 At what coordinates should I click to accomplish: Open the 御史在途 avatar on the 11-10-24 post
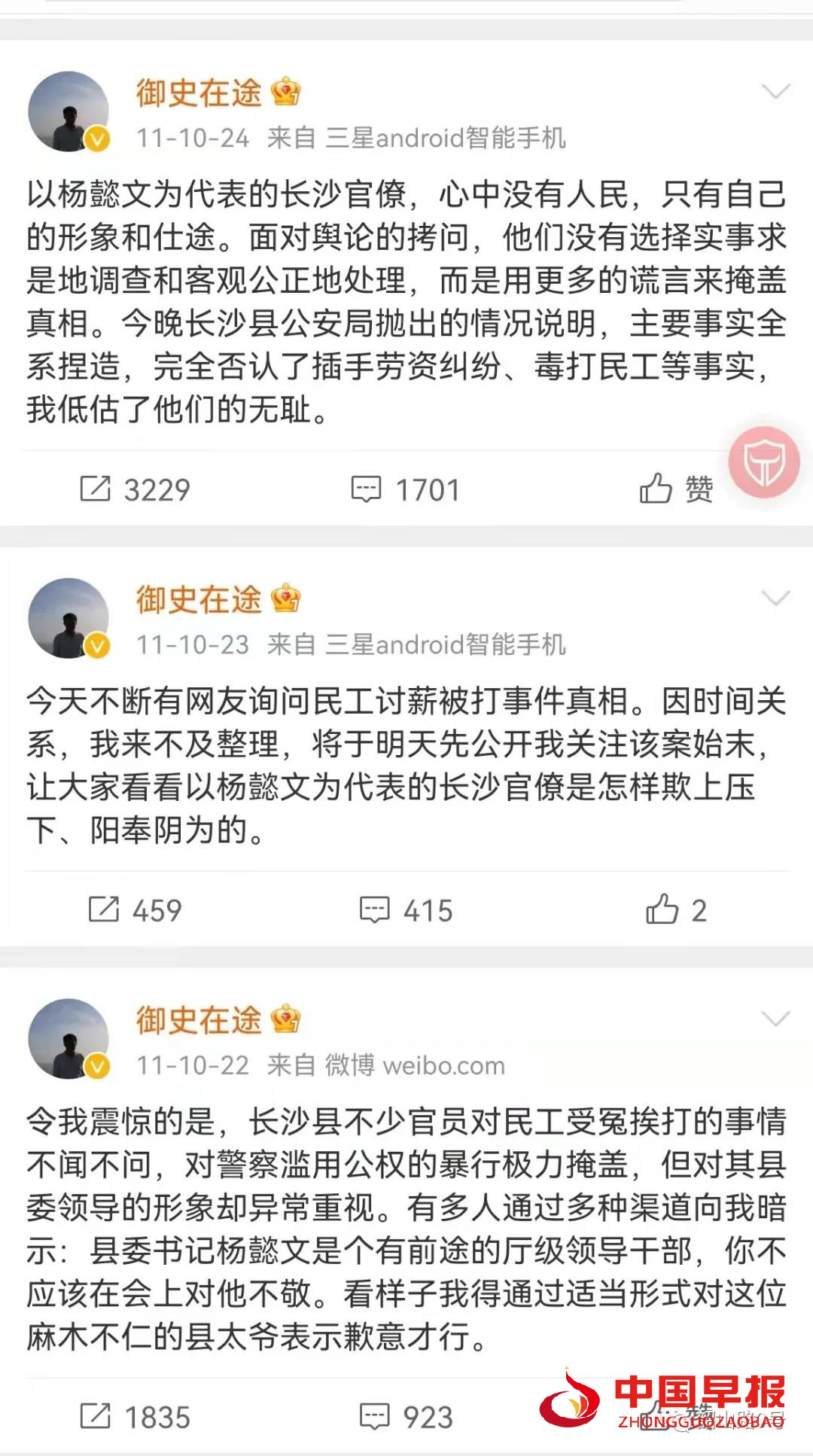(x=69, y=111)
